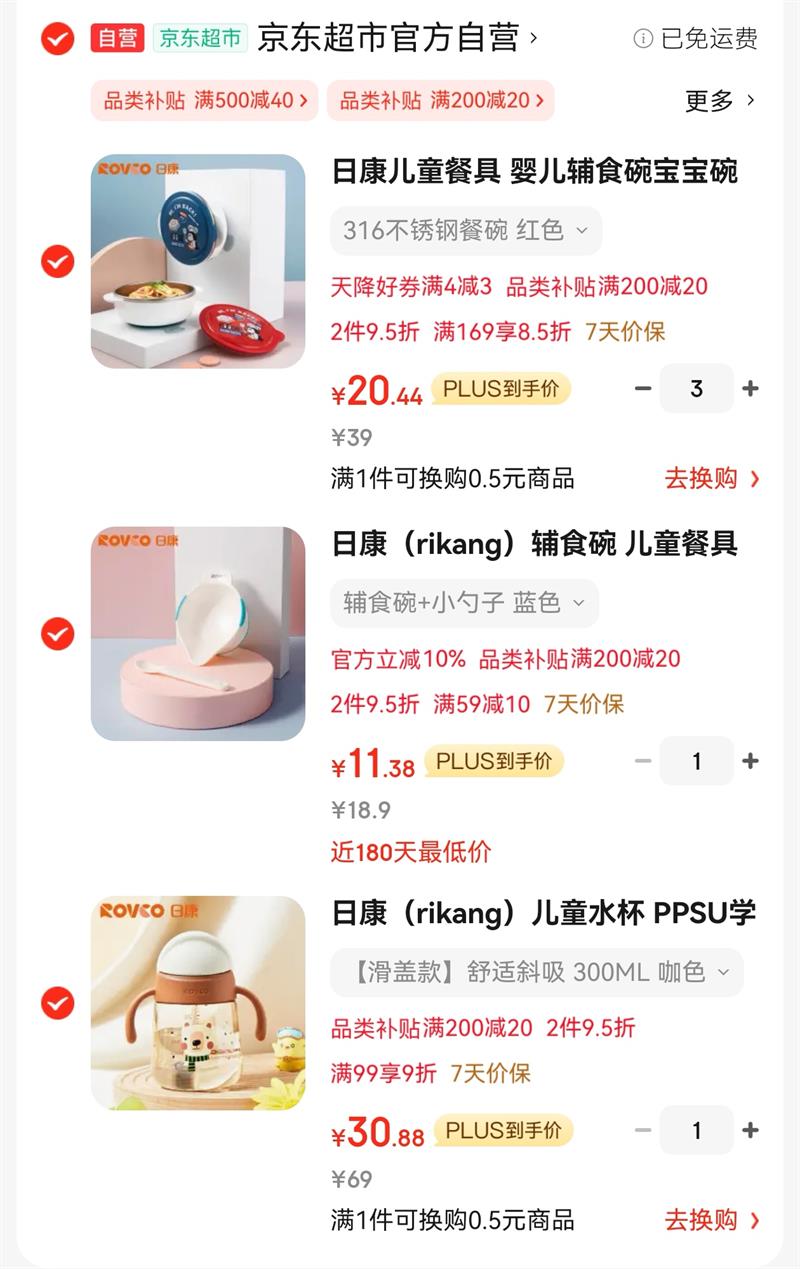800x1269 pixels.
Task: Deselect the 辅食碗+小勺子 item
Action: (57, 634)
